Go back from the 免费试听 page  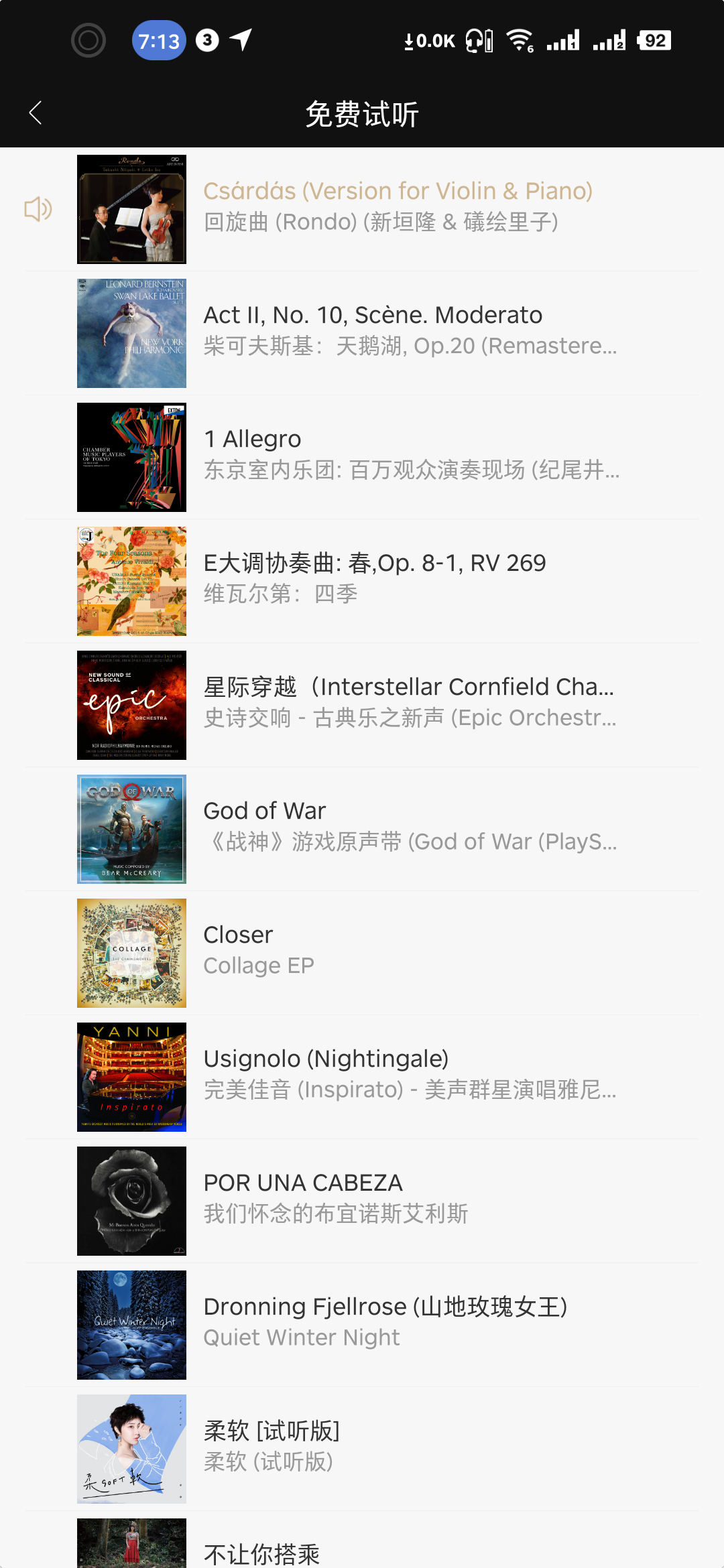pyautogui.click(x=36, y=113)
